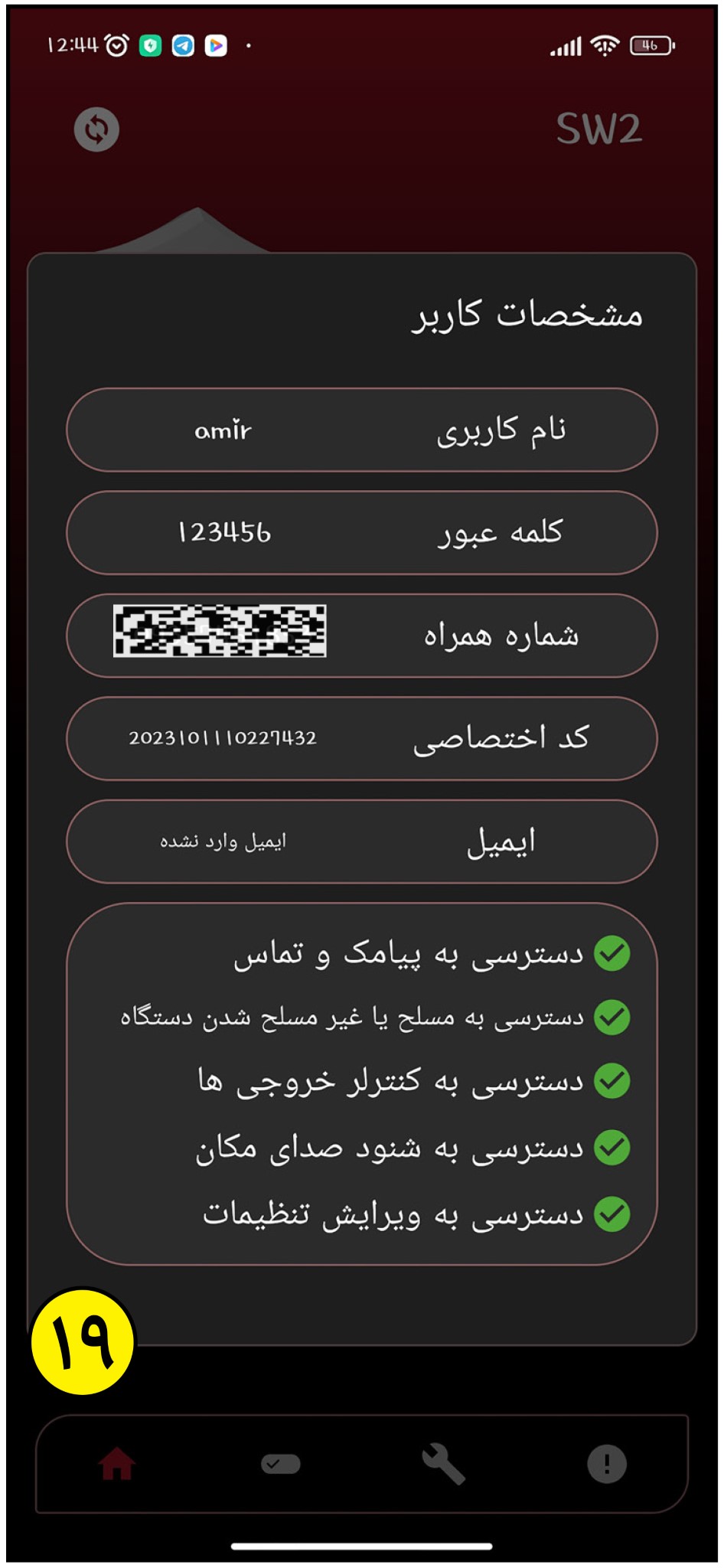Toggle access to editing settings
This screenshot has height=1568, width=724.
(612, 1214)
